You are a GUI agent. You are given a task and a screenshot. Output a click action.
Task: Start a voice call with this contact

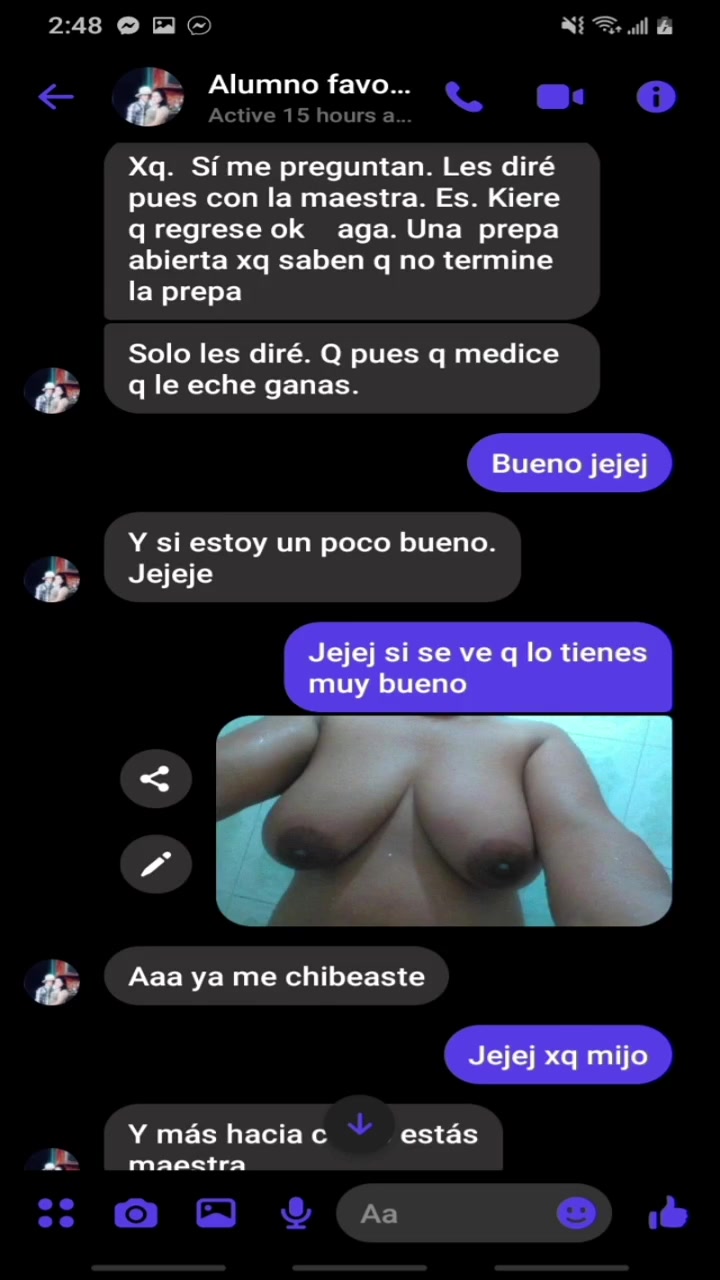click(x=464, y=97)
